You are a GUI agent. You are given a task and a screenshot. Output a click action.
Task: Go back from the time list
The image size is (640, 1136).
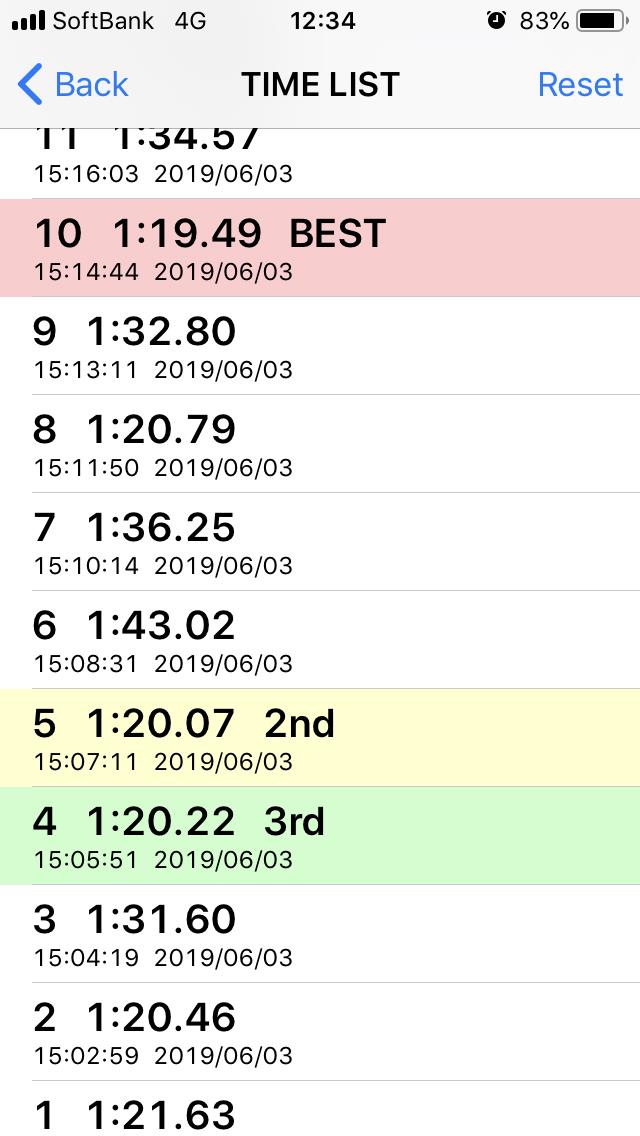tap(72, 85)
